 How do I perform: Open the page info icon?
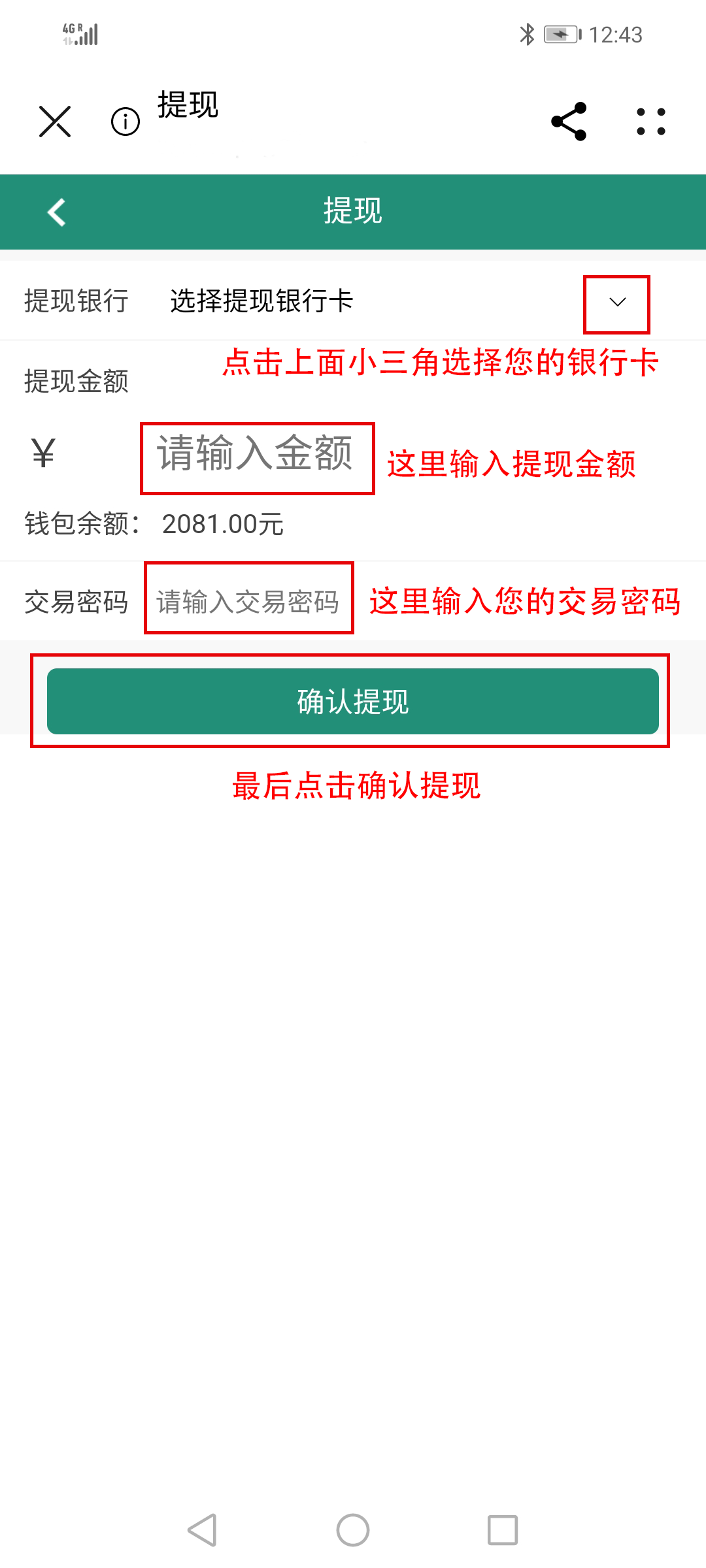coord(126,122)
